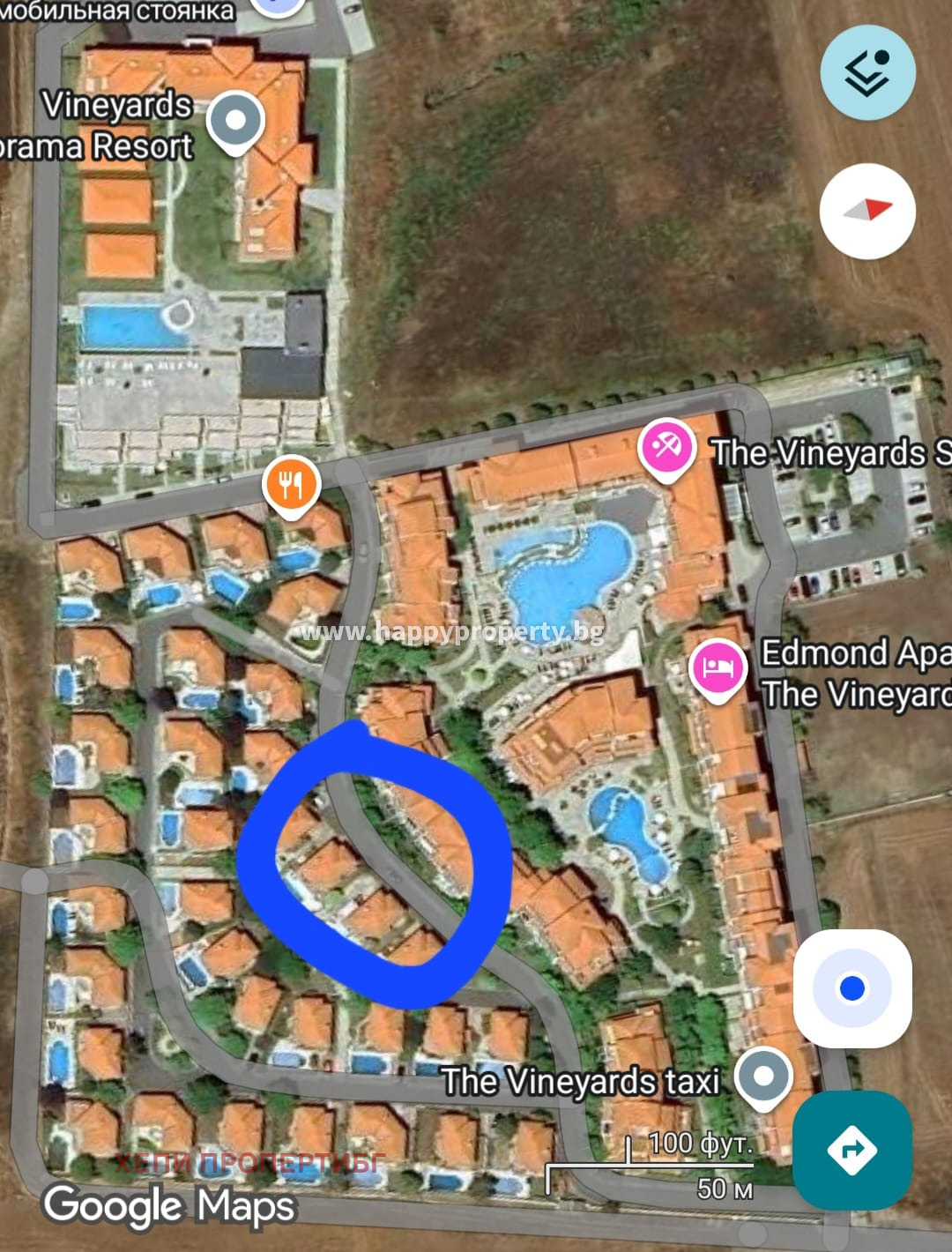This screenshot has width=952, height=1252.
Task: Open the Edmond Apartments hotel pin
Action: 718,667
